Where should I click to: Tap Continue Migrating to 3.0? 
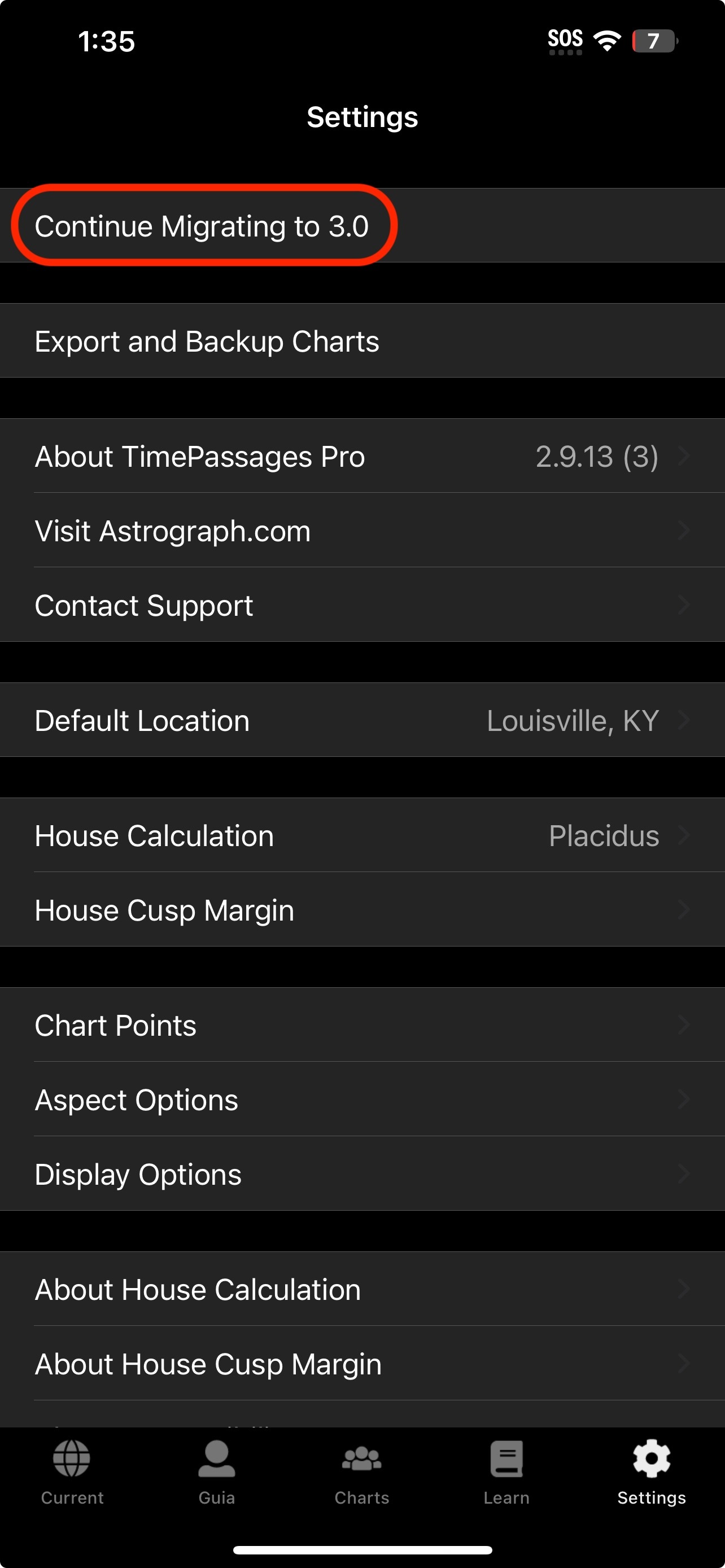[x=362, y=225]
